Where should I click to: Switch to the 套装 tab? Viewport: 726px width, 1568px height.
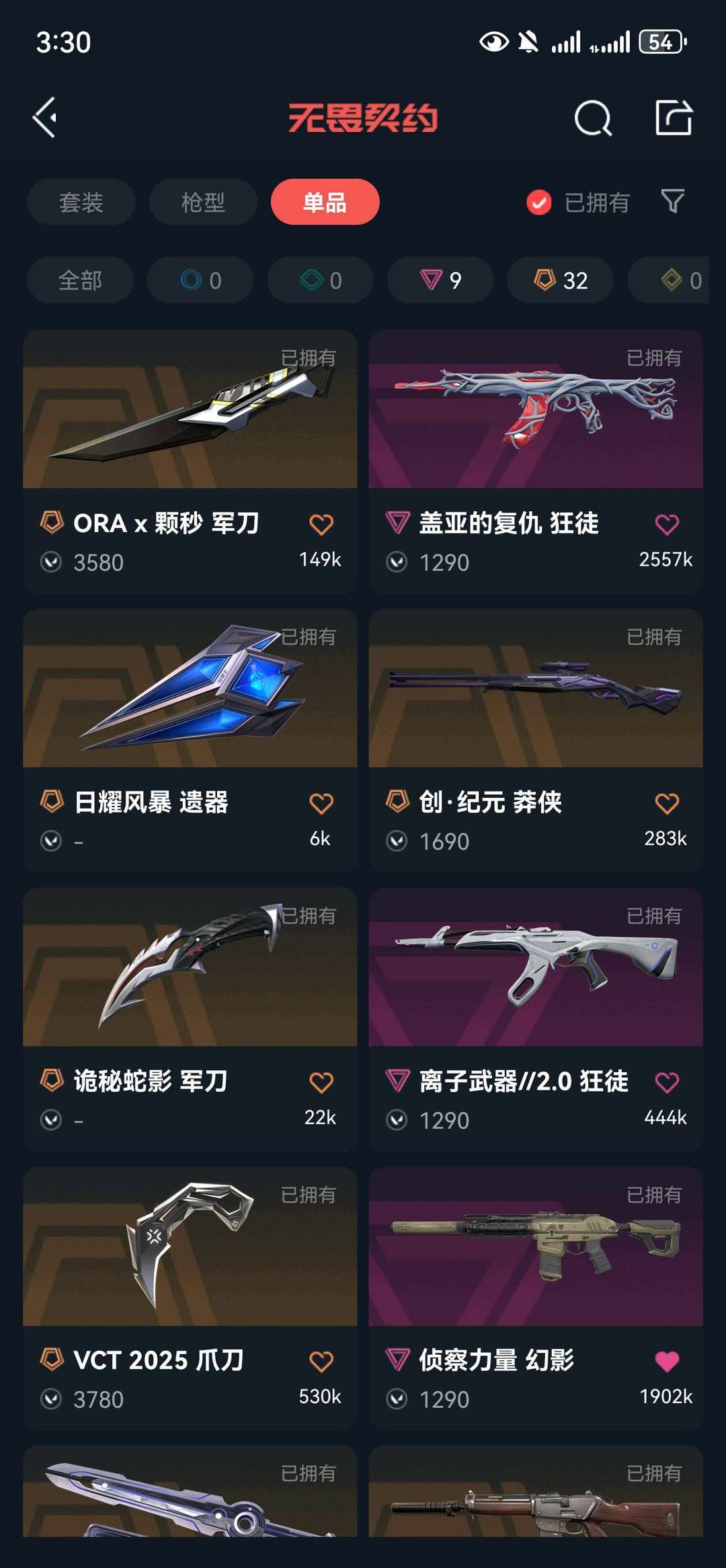click(x=81, y=202)
